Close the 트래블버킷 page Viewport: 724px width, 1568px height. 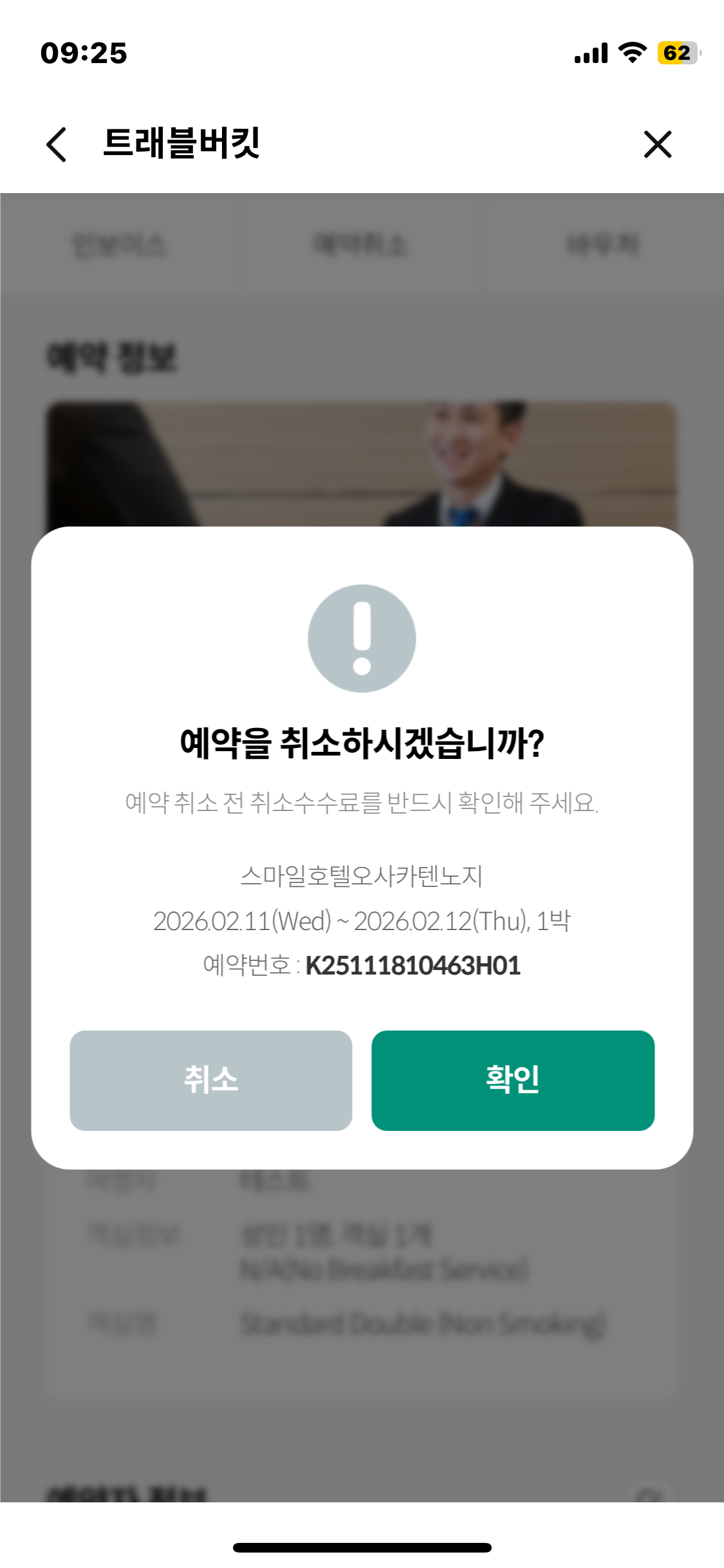(x=657, y=144)
